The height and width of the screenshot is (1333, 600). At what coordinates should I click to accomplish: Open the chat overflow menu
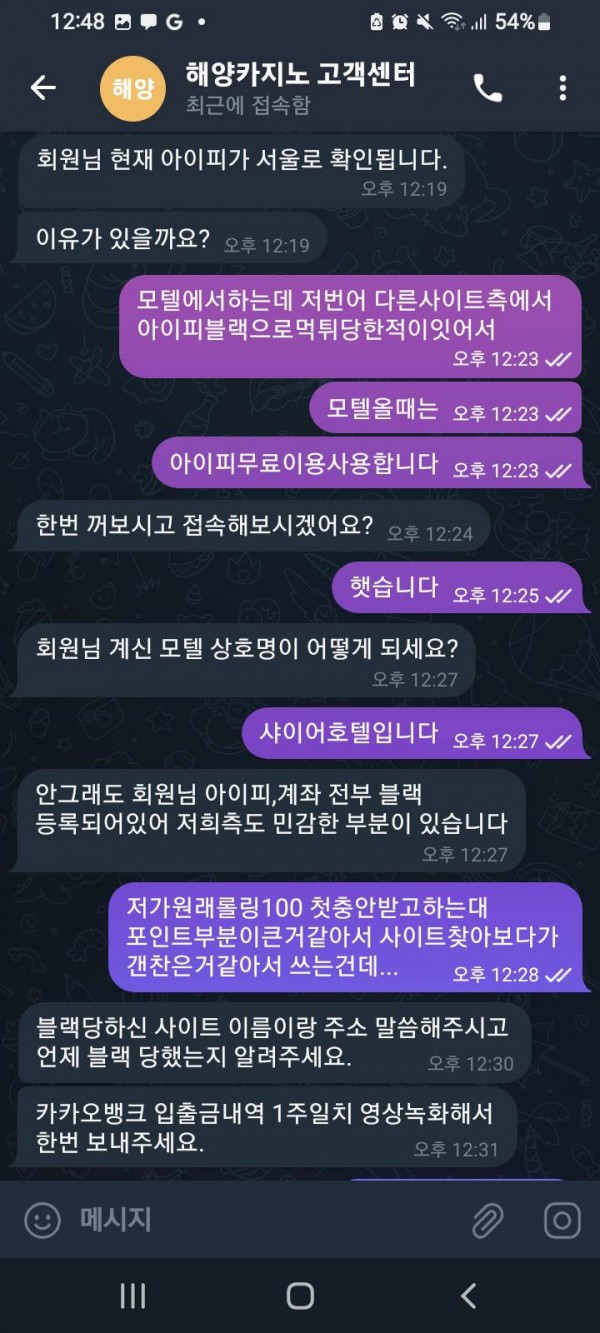[x=563, y=88]
